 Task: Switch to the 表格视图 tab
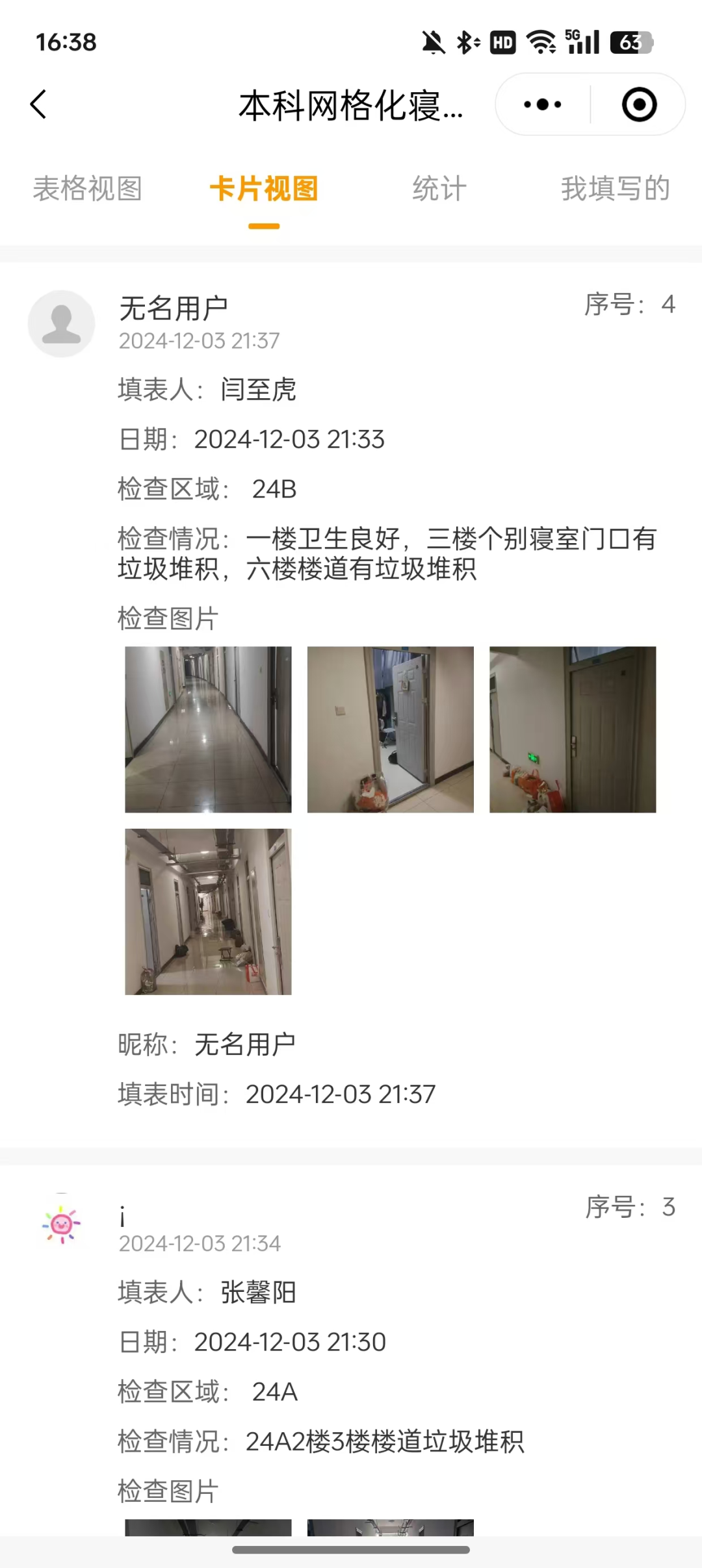pyautogui.click(x=88, y=189)
